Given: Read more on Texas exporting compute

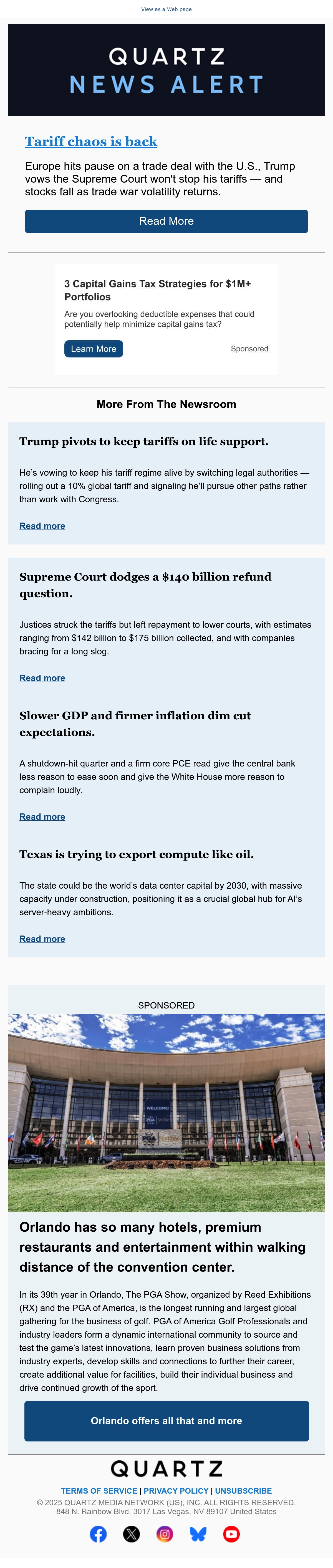Looking at the screenshot, I should tap(42, 939).
